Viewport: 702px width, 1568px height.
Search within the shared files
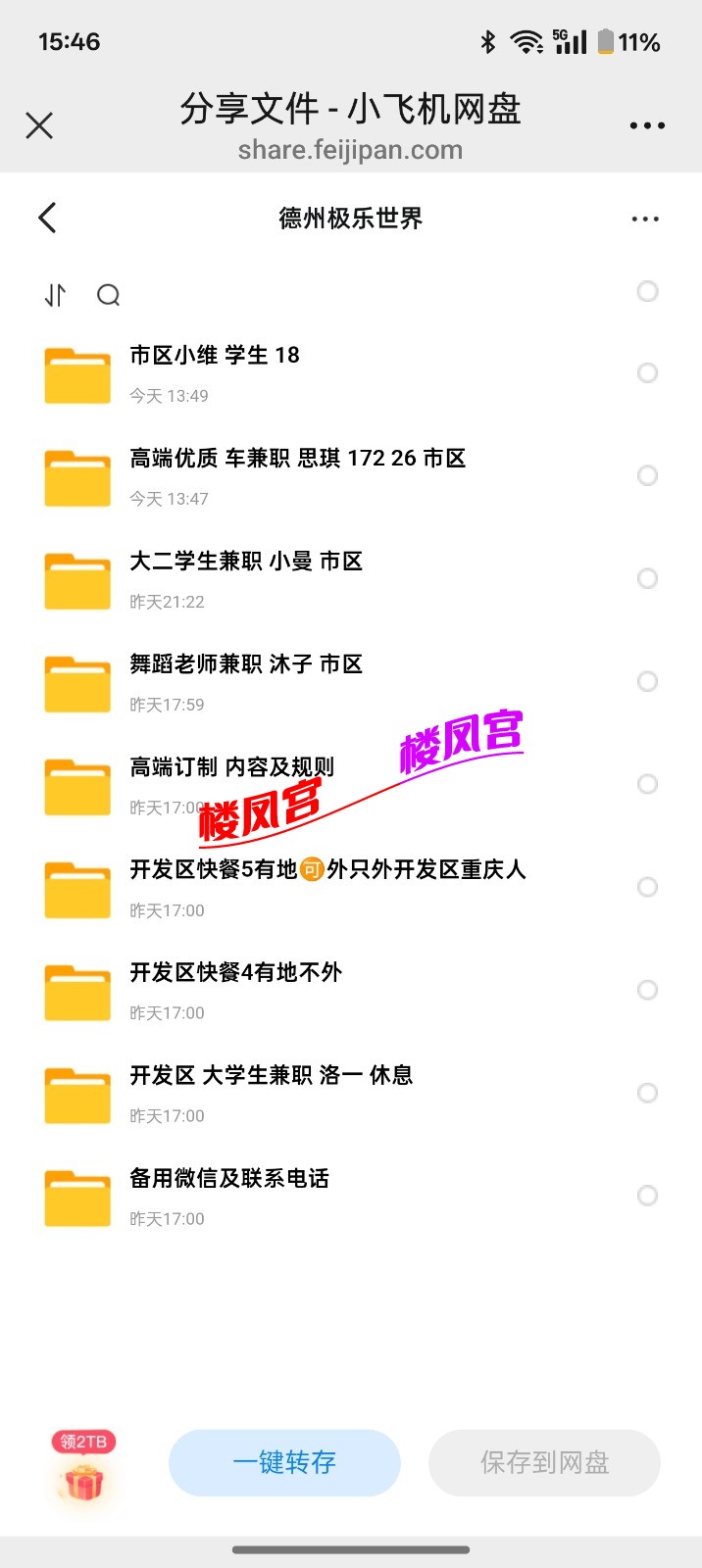(108, 295)
